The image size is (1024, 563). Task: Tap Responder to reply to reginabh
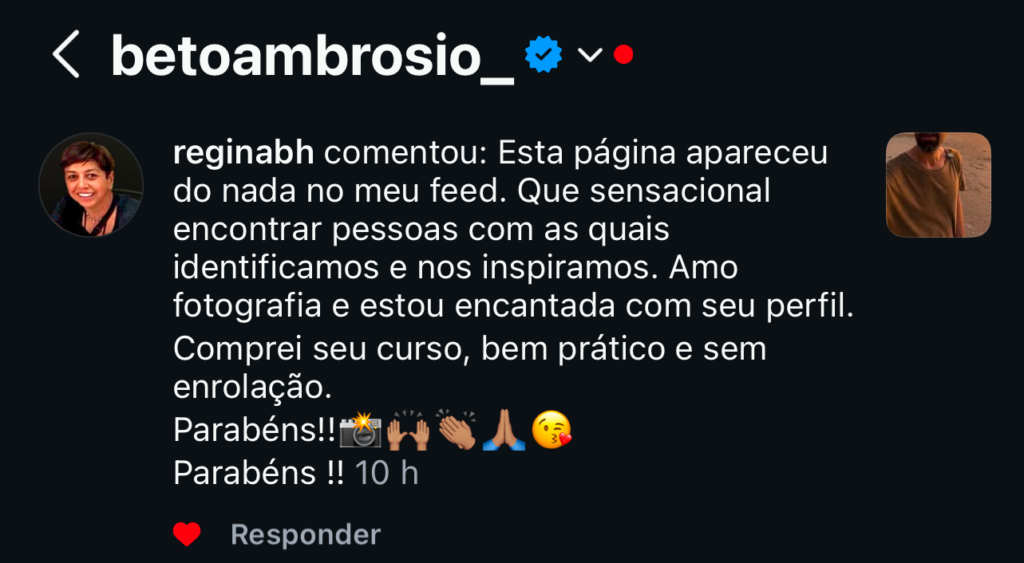point(305,535)
